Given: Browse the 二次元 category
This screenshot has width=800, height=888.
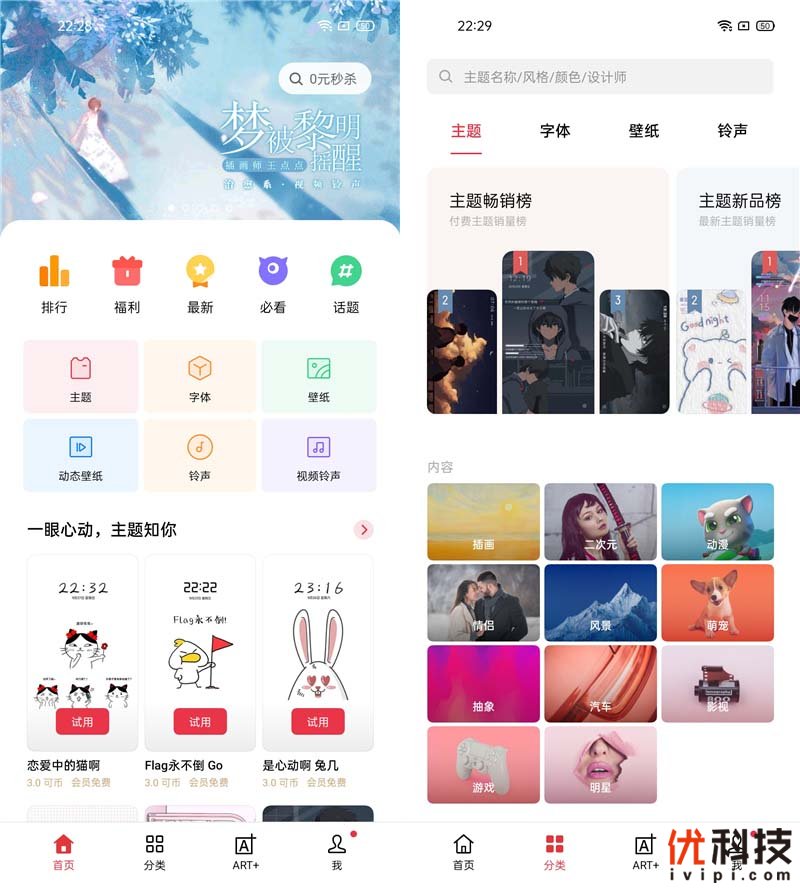Looking at the screenshot, I should [x=600, y=521].
